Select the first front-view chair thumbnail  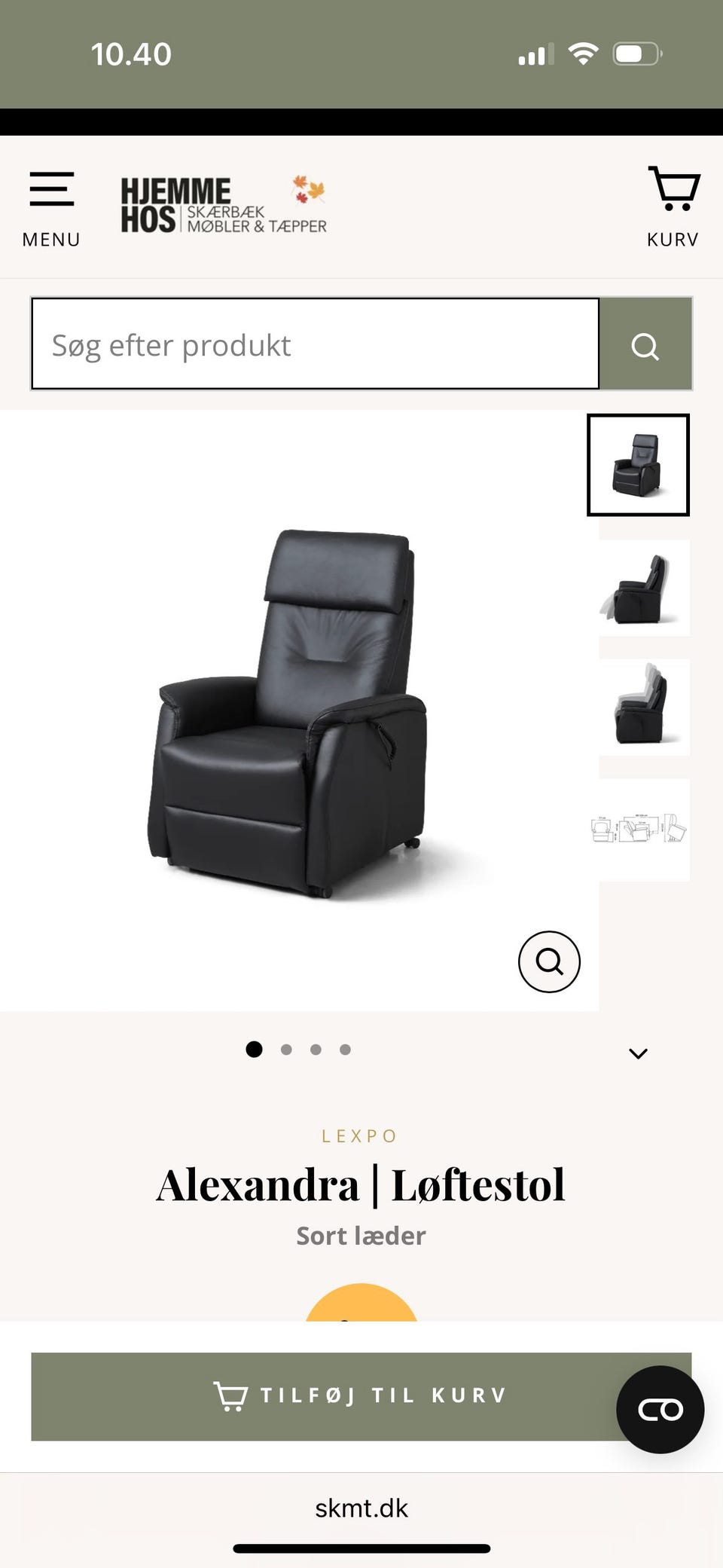(x=638, y=465)
